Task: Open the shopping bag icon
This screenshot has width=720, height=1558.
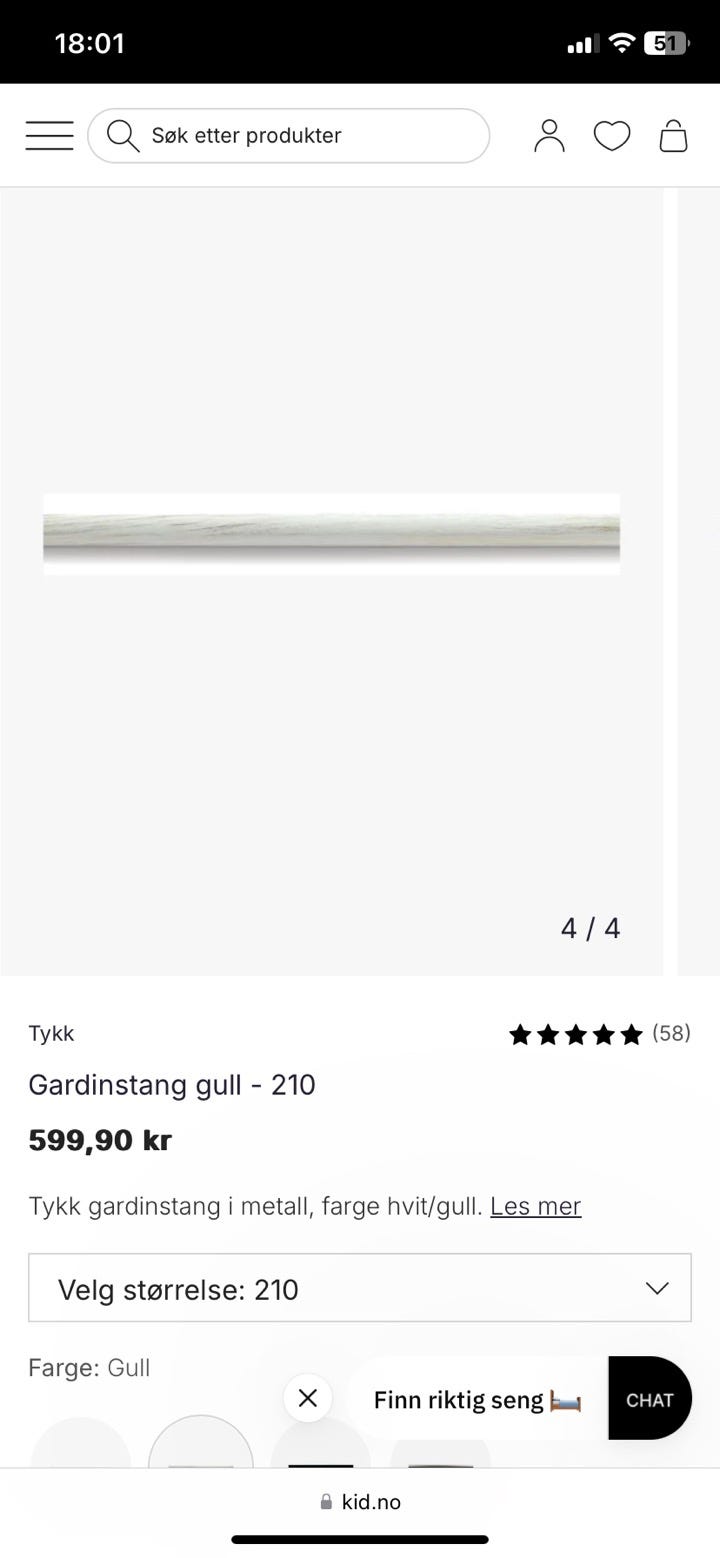Action: click(x=673, y=134)
